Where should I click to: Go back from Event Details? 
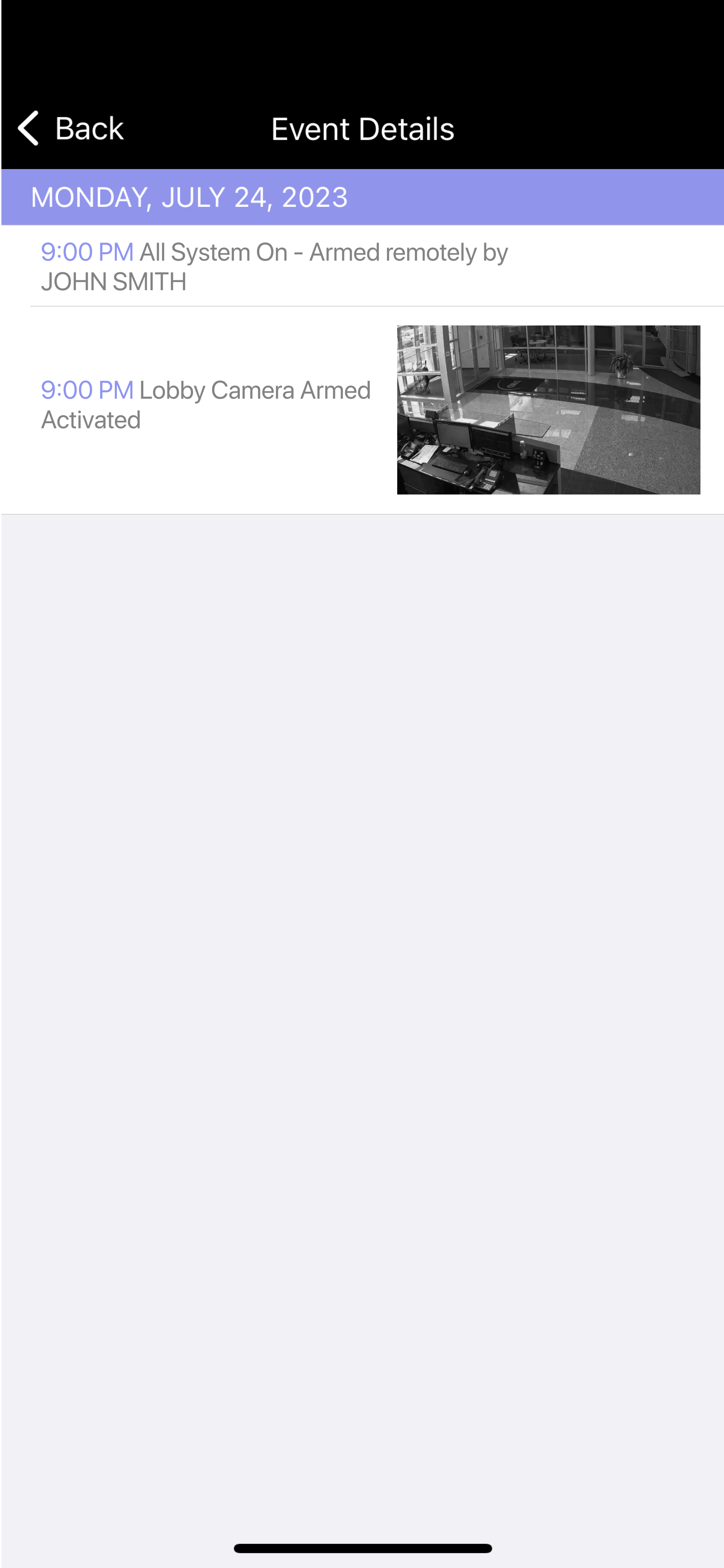(70, 129)
